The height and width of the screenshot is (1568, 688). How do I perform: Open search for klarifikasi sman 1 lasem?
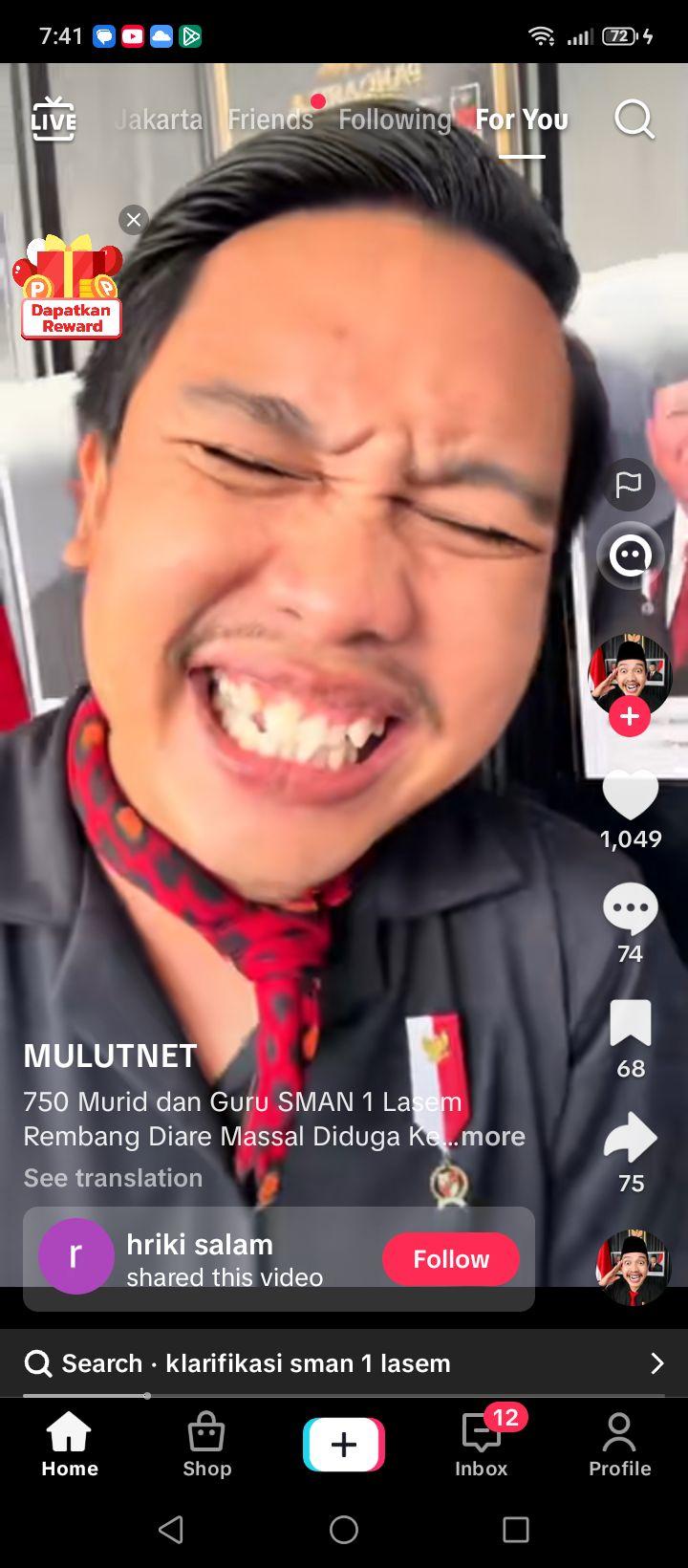point(344,1363)
